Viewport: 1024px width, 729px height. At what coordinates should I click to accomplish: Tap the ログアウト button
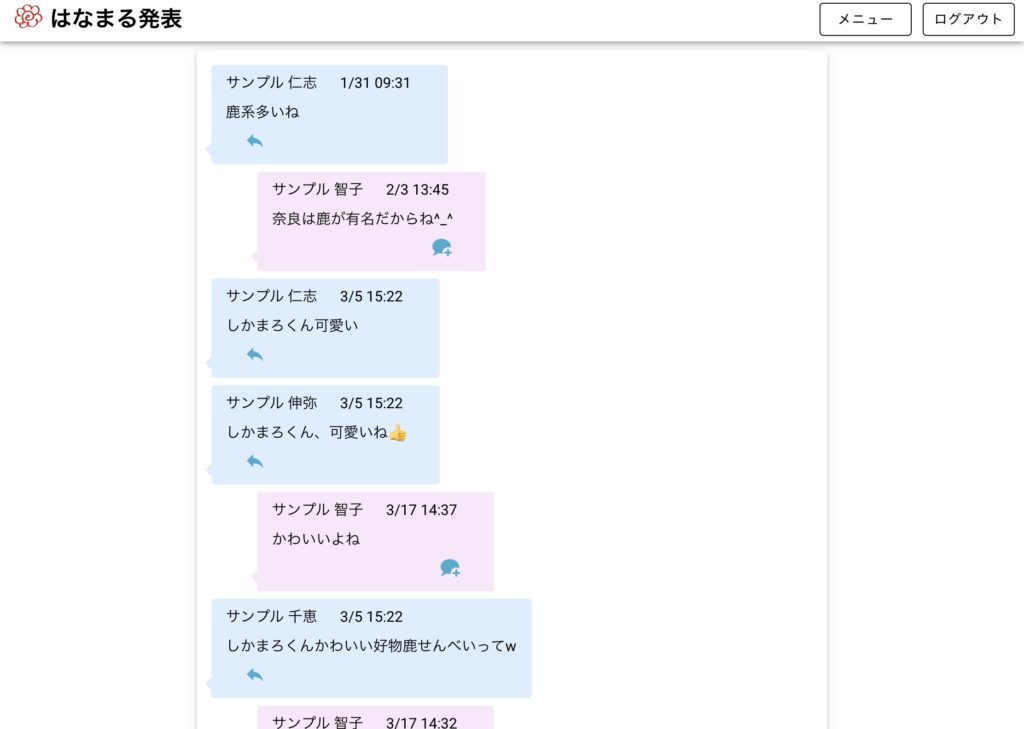click(968, 19)
